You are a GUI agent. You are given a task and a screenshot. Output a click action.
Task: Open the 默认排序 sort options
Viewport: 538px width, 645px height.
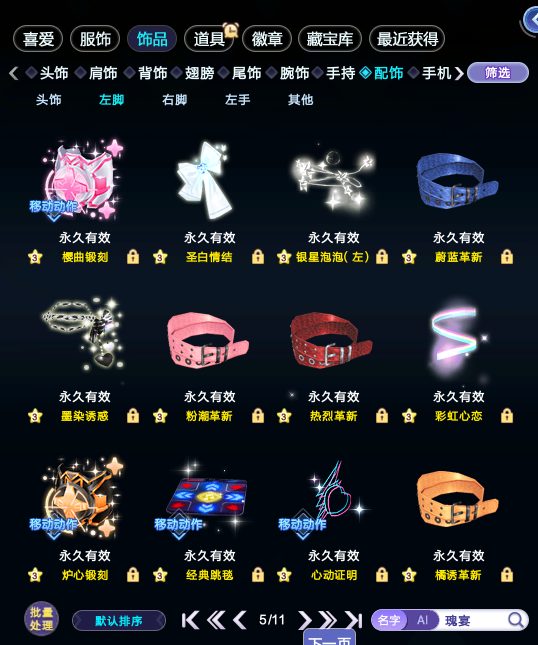tap(119, 620)
